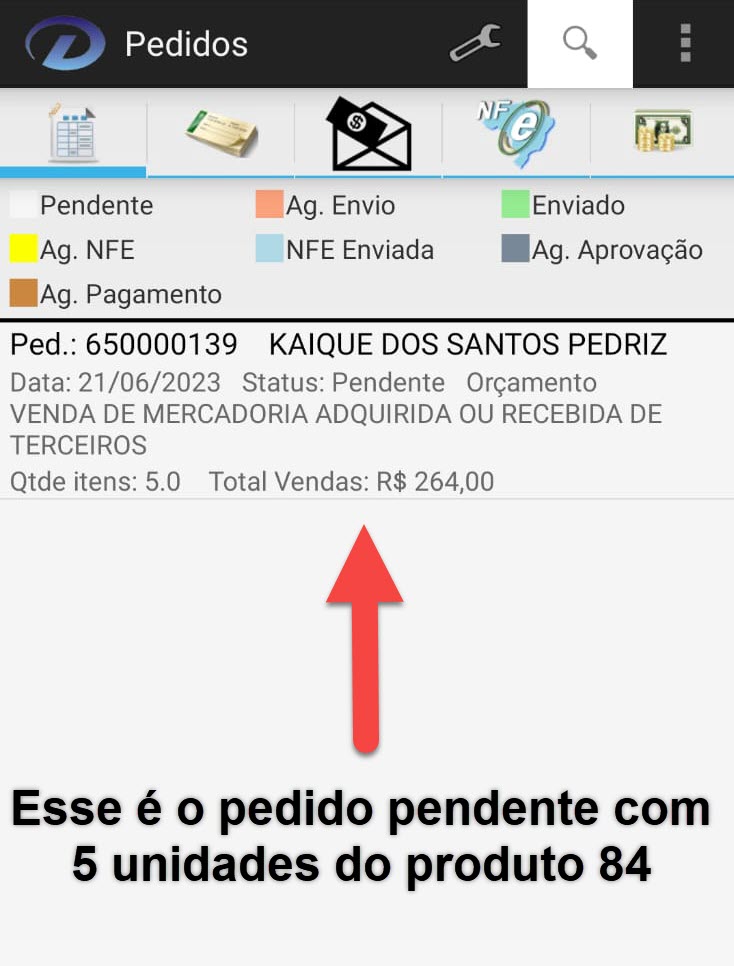The image size is (734, 966).
Task: Open the wrench settings tool
Action: [475, 44]
